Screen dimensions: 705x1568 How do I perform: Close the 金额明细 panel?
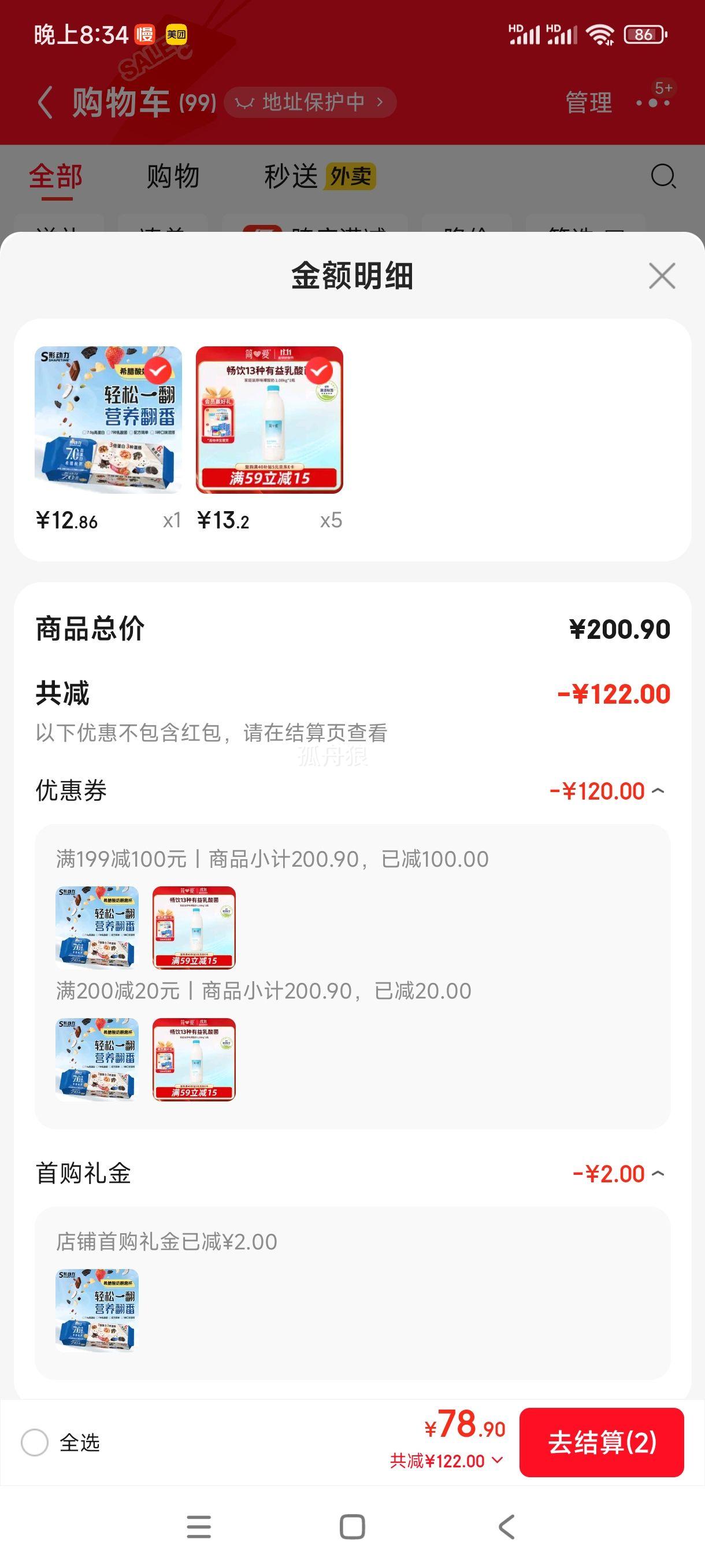[x=662, y=276]
